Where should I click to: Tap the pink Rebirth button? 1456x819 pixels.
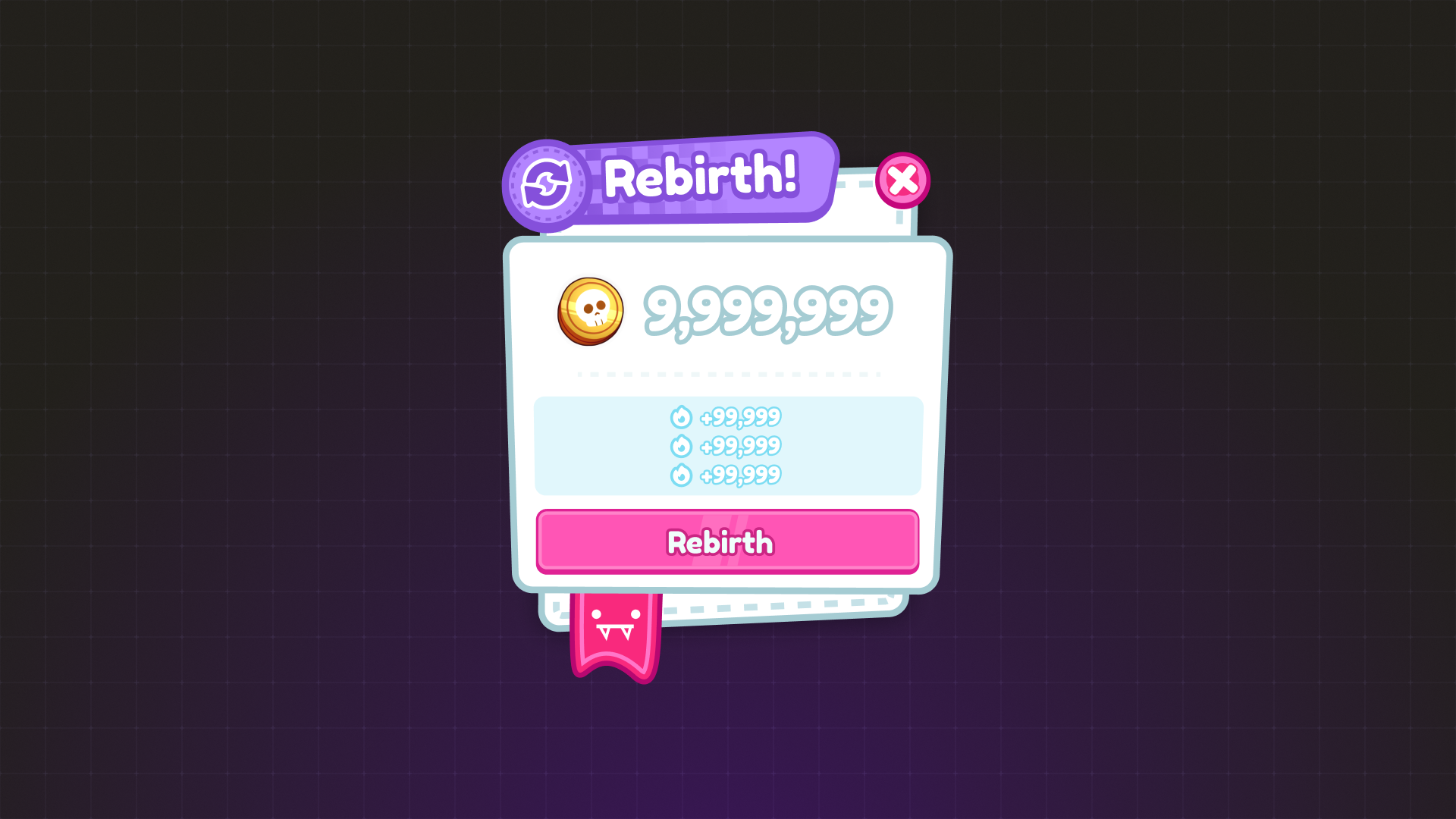click(727, 541)
